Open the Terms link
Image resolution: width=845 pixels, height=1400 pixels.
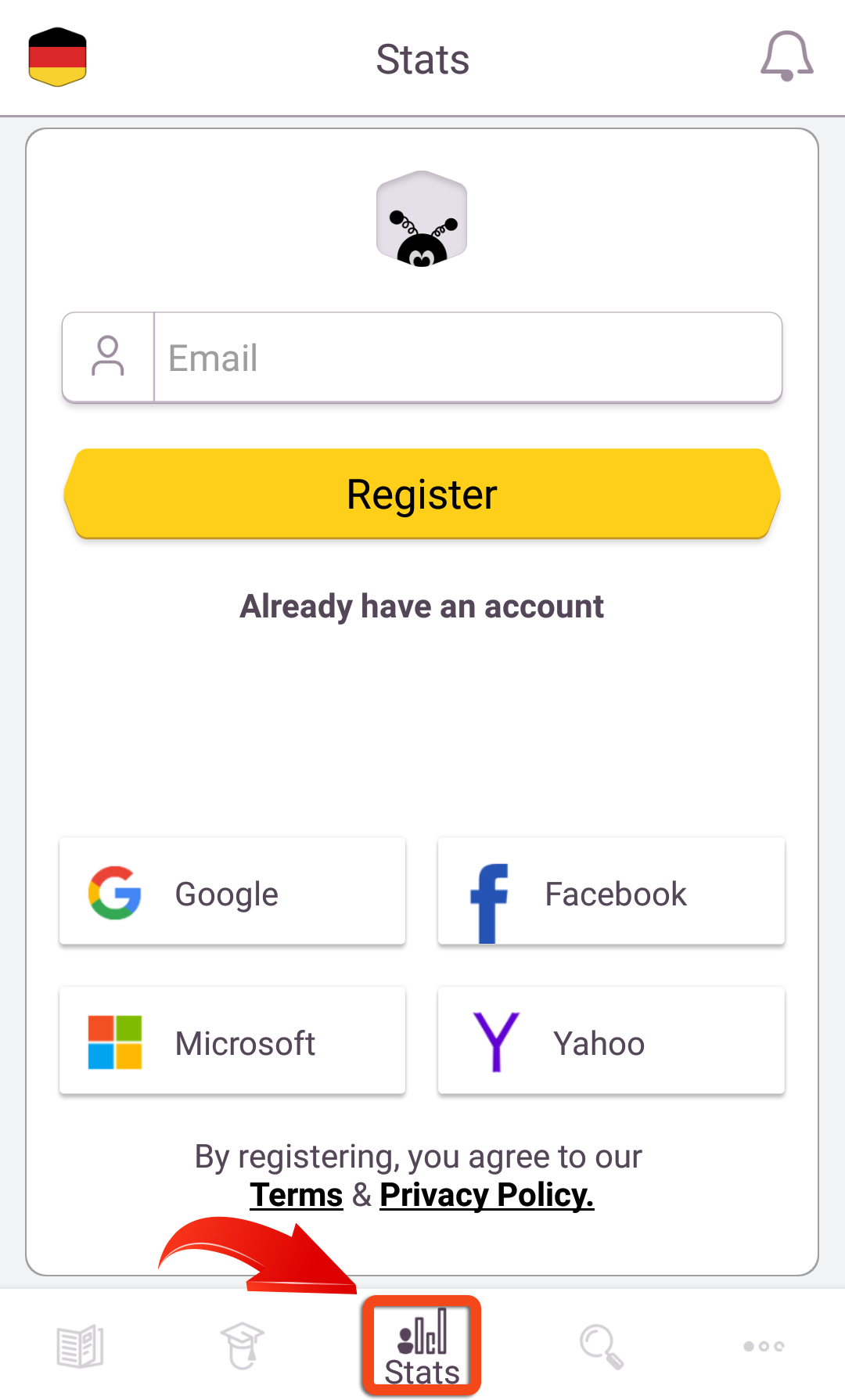[x=297, y=1195]
